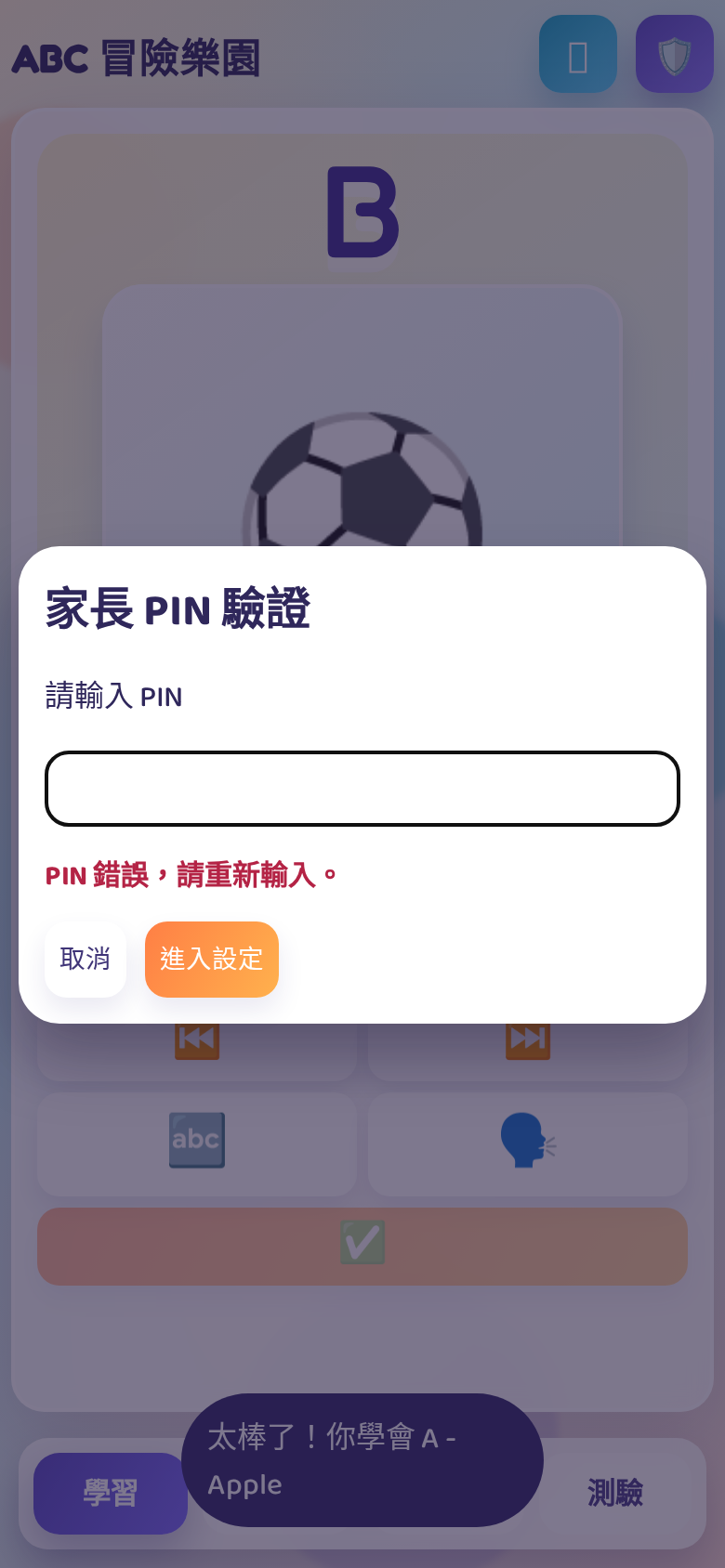The image size is (725, 1568).
Task: Tap the previous-letter skip icon
Action: coord(195,1039)
